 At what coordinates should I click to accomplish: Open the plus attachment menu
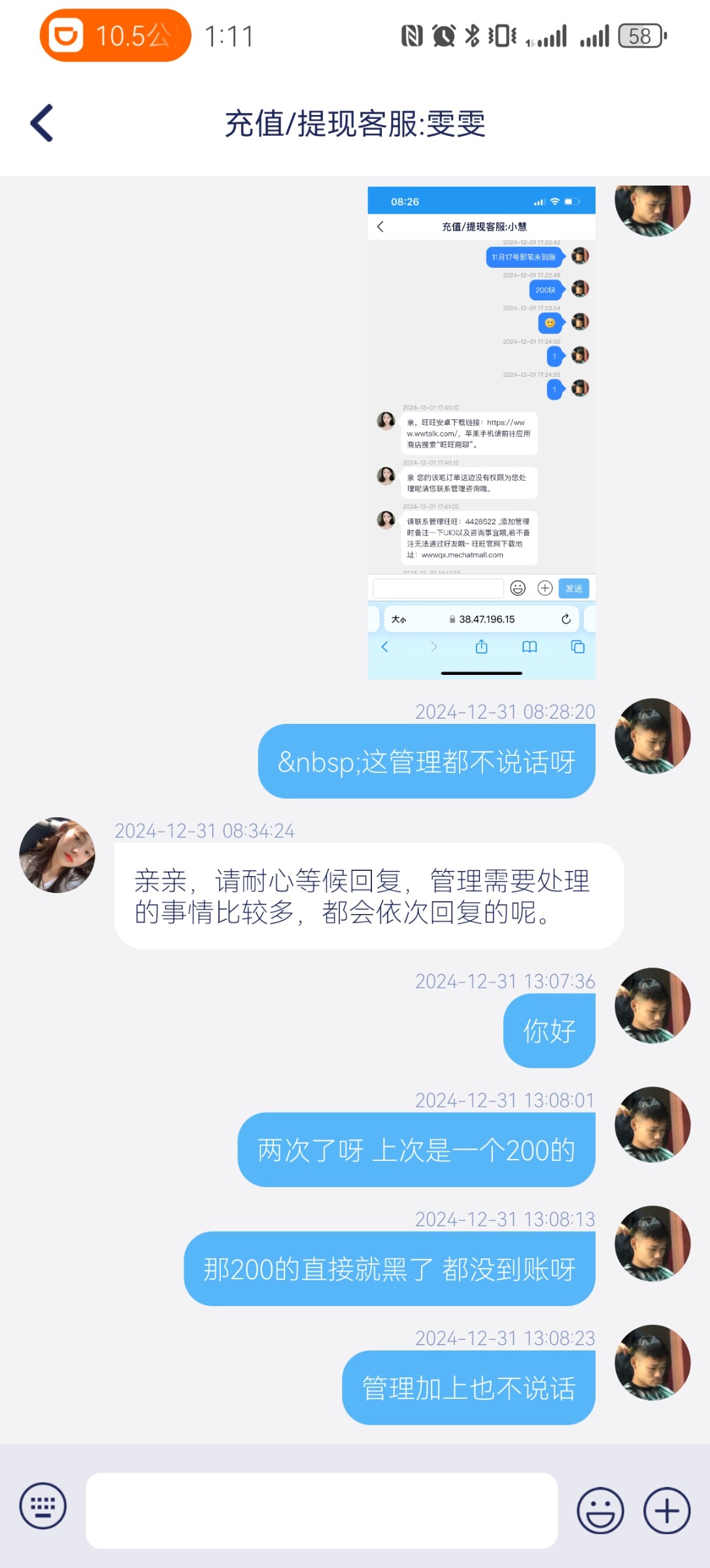click(666, 1510)
